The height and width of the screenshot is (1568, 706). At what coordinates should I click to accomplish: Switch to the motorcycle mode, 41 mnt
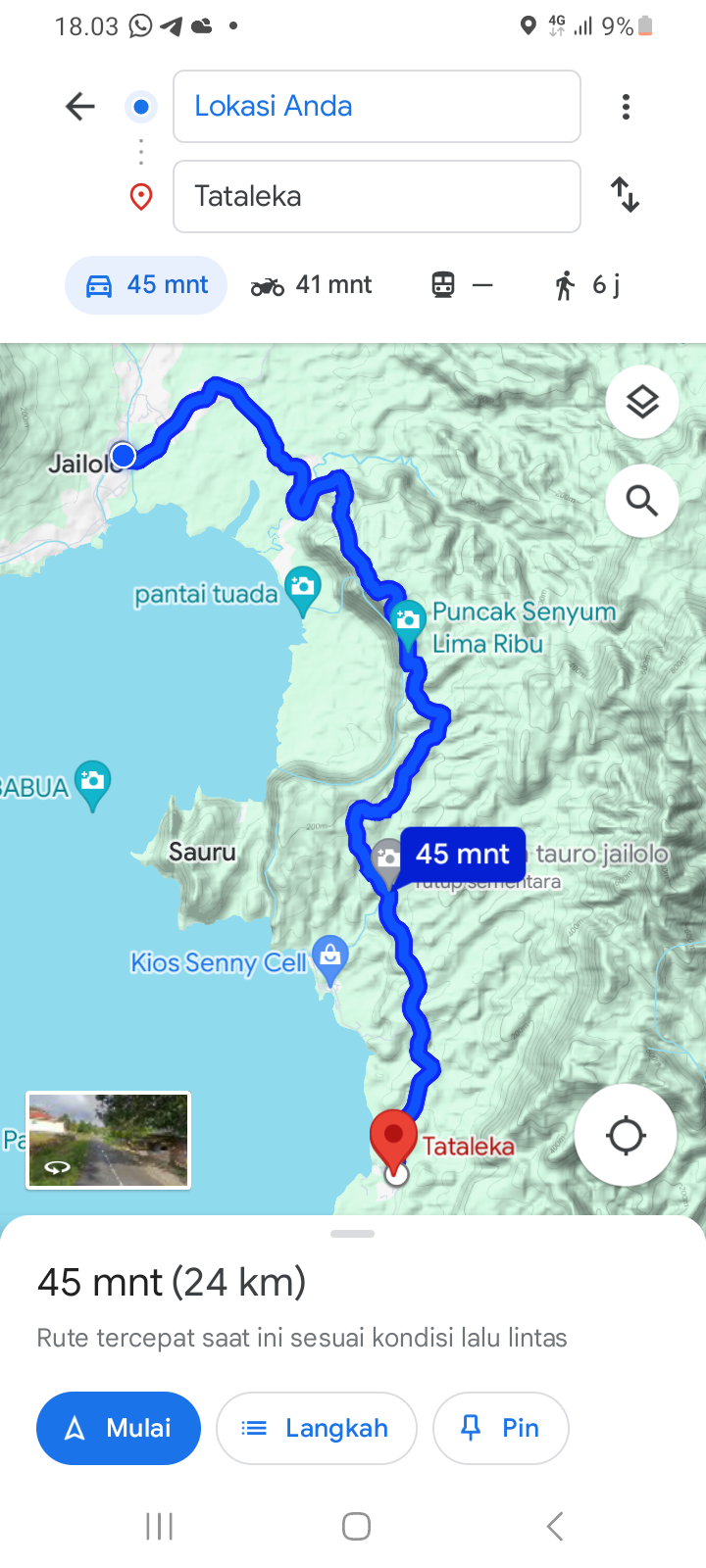311,285
